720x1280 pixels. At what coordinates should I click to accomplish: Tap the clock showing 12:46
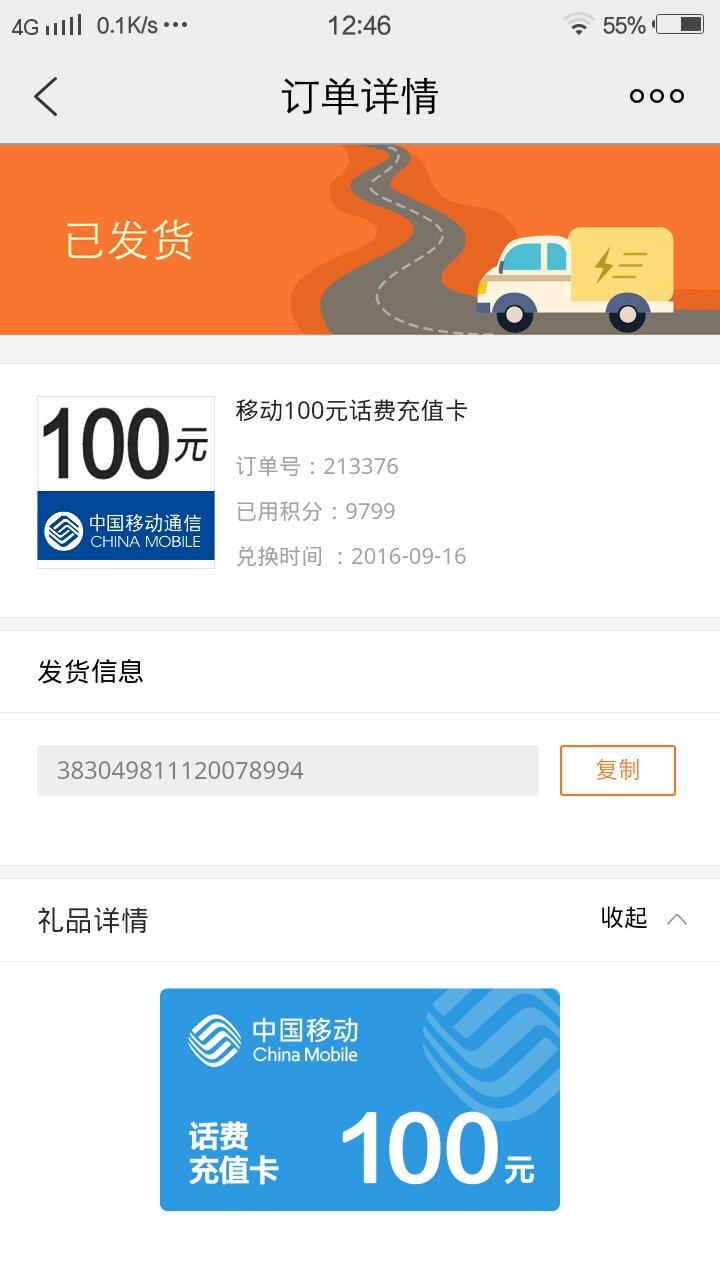(360, 25)
